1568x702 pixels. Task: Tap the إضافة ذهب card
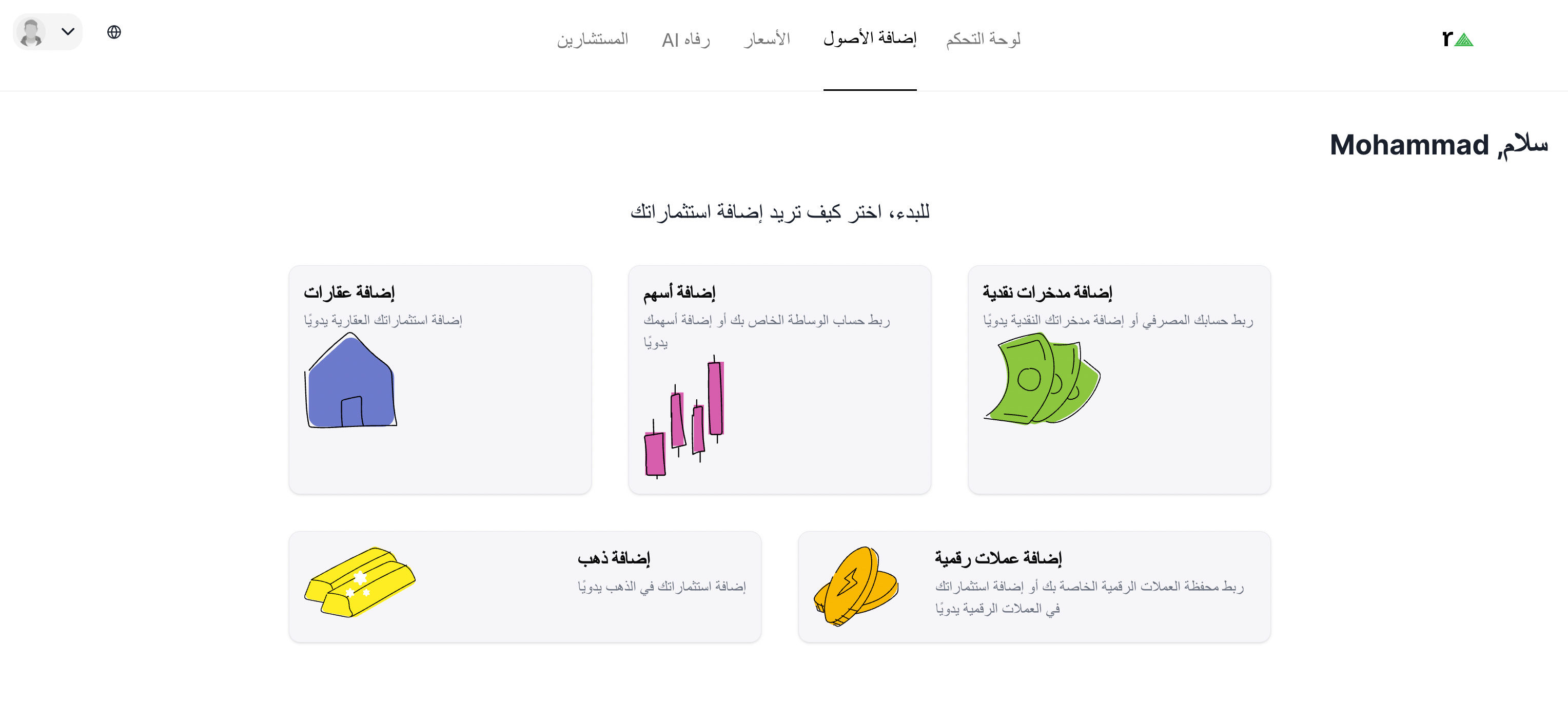(x=525, y=586)
